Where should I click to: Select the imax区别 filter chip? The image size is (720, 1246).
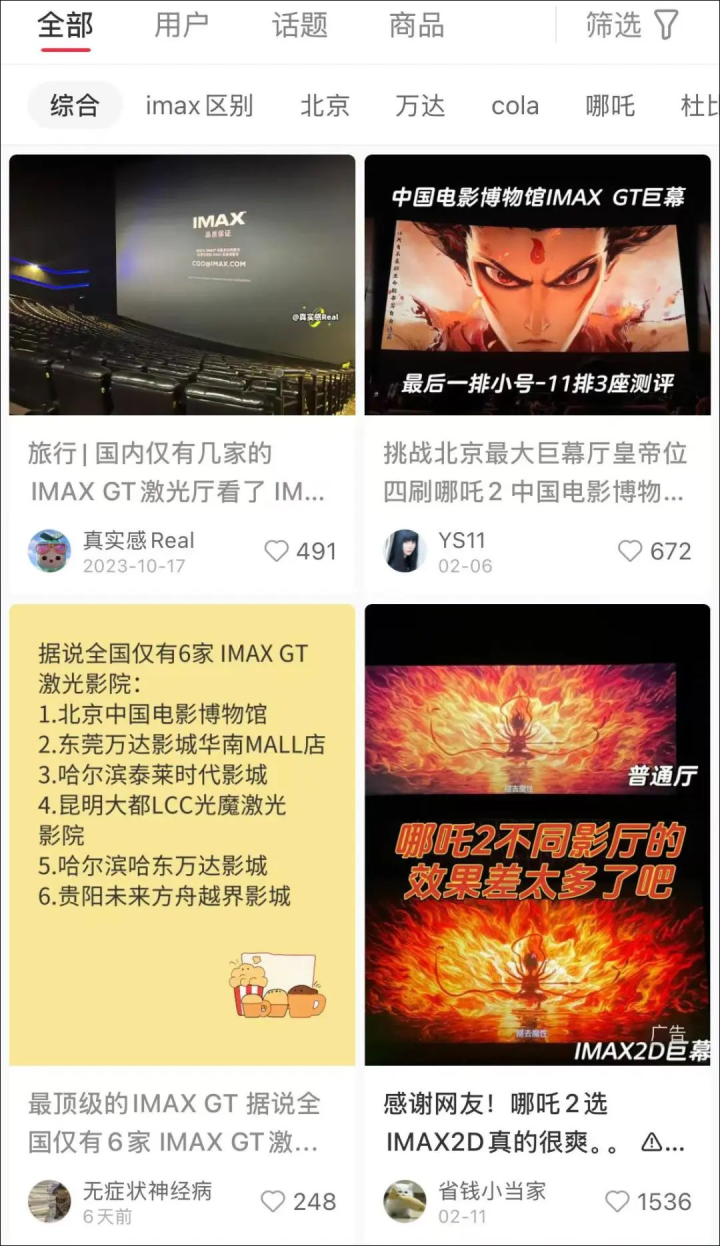pyautogui.click(x=199, y=106)
